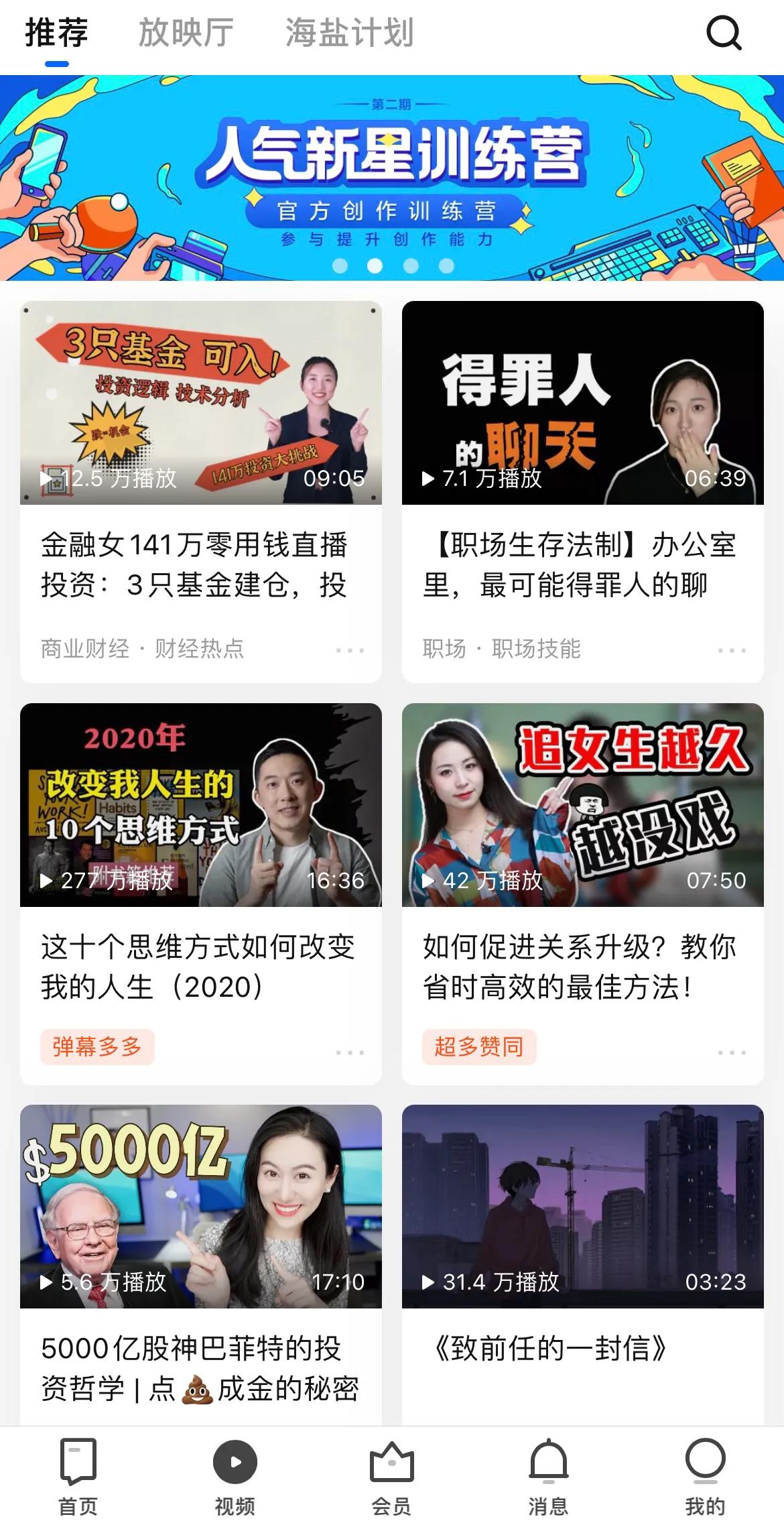Open more options on the 职场生存法制 video card
Screen dimensions: 784x1529
point(730,648)
